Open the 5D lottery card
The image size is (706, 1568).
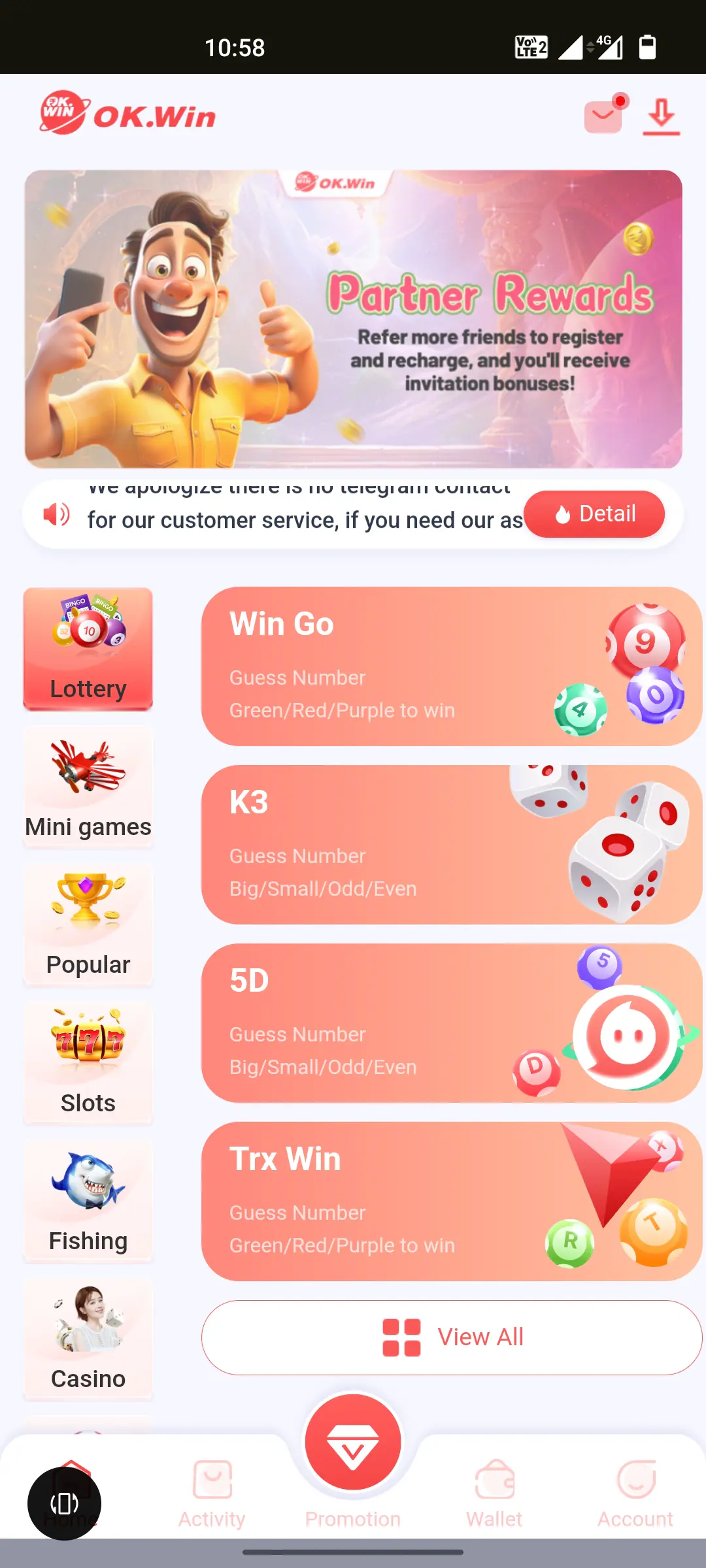[x=452, y=1023]
